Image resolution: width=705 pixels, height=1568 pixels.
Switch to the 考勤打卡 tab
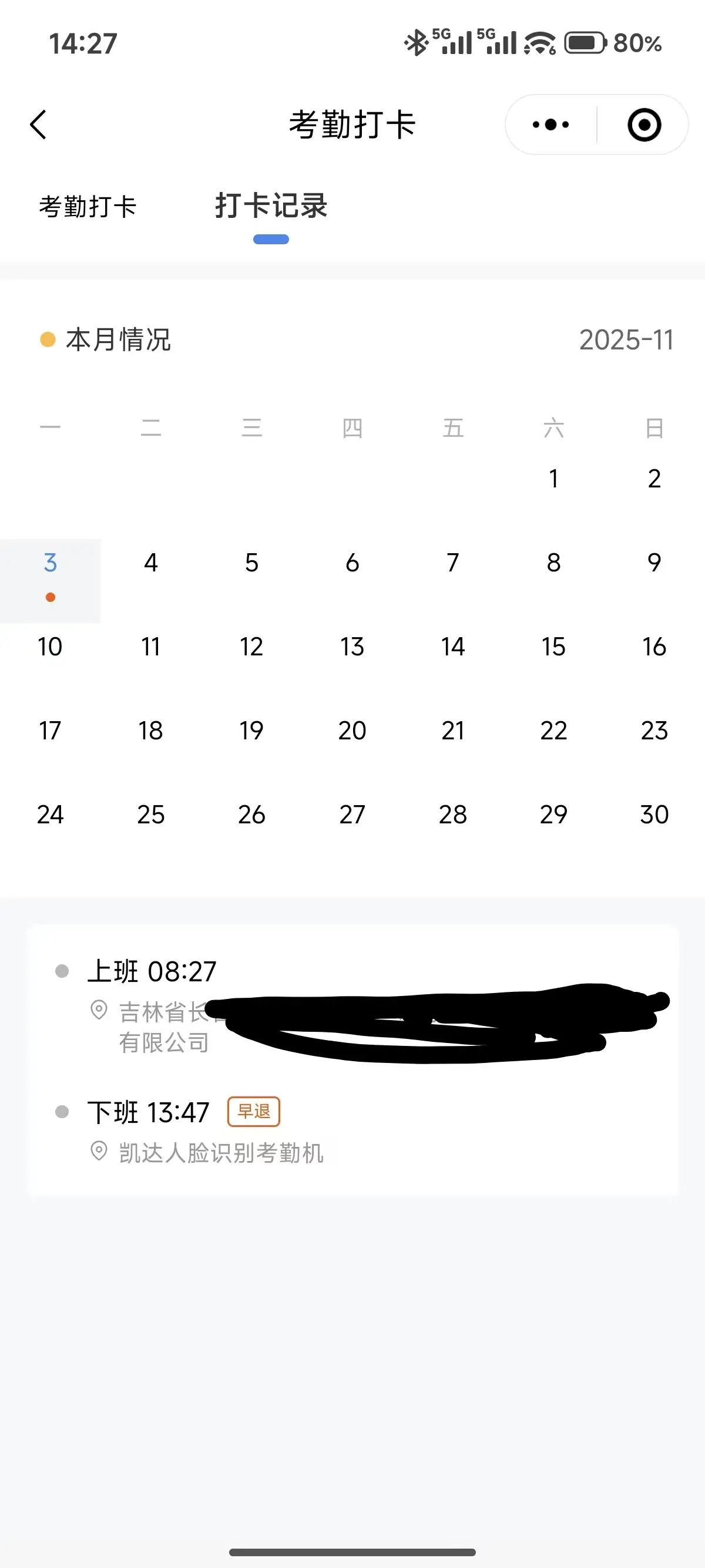tap(88, 206)
